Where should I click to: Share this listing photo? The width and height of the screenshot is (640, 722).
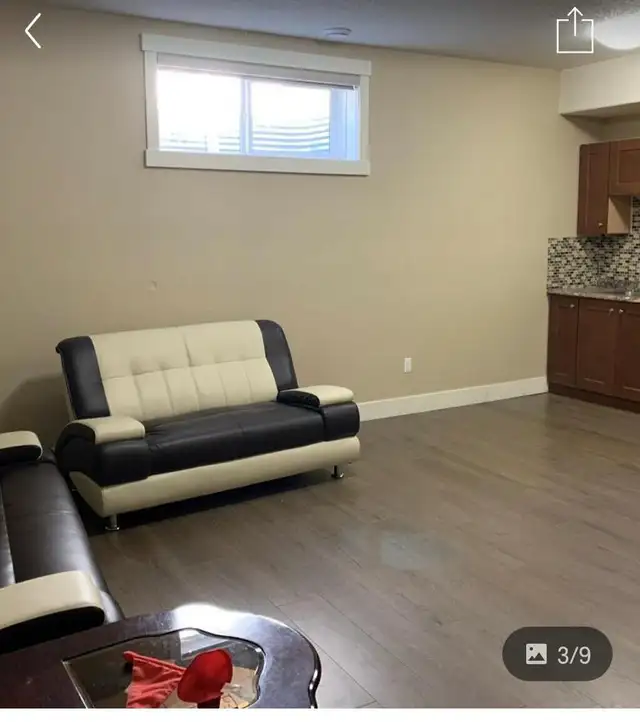[575, 31]
